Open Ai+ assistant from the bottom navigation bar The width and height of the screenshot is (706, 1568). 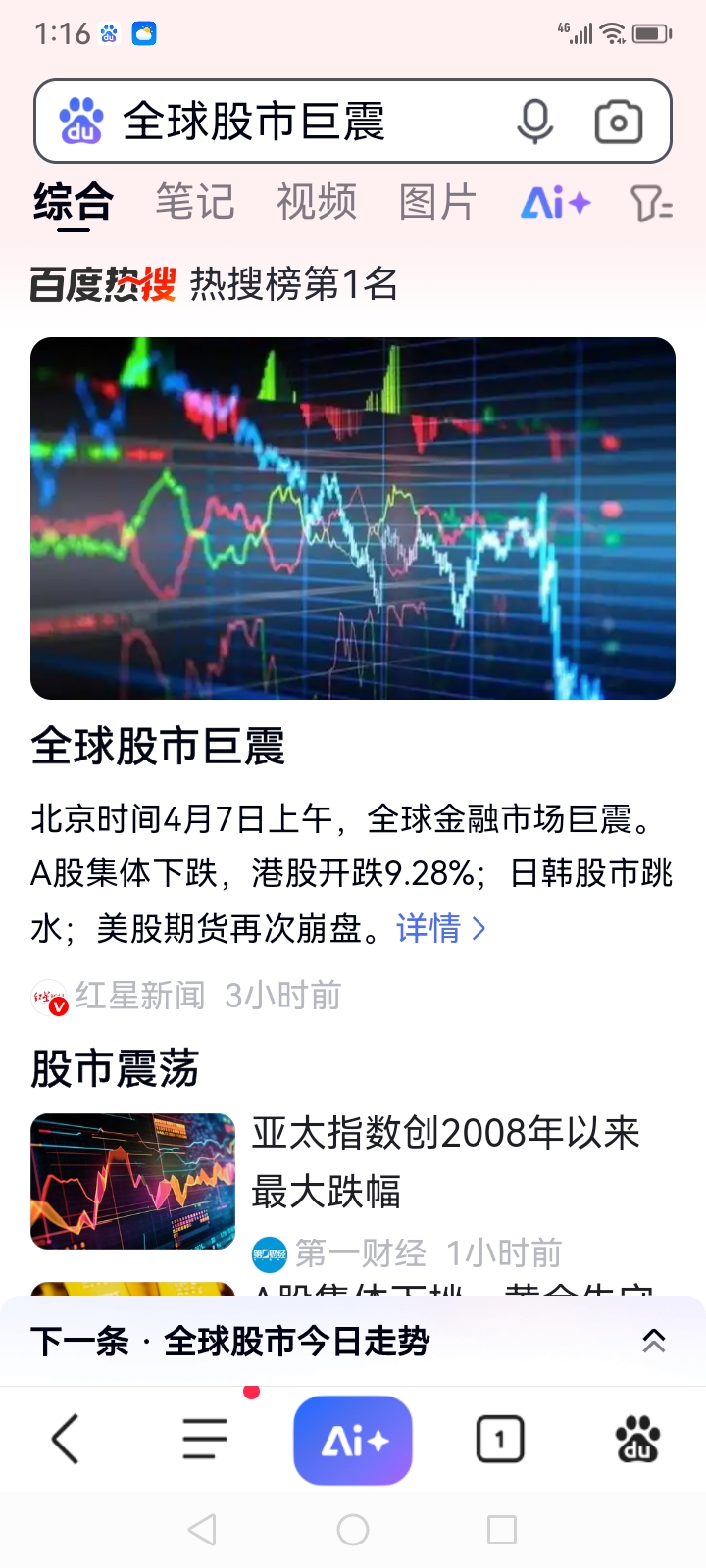tap(352, 1439)
